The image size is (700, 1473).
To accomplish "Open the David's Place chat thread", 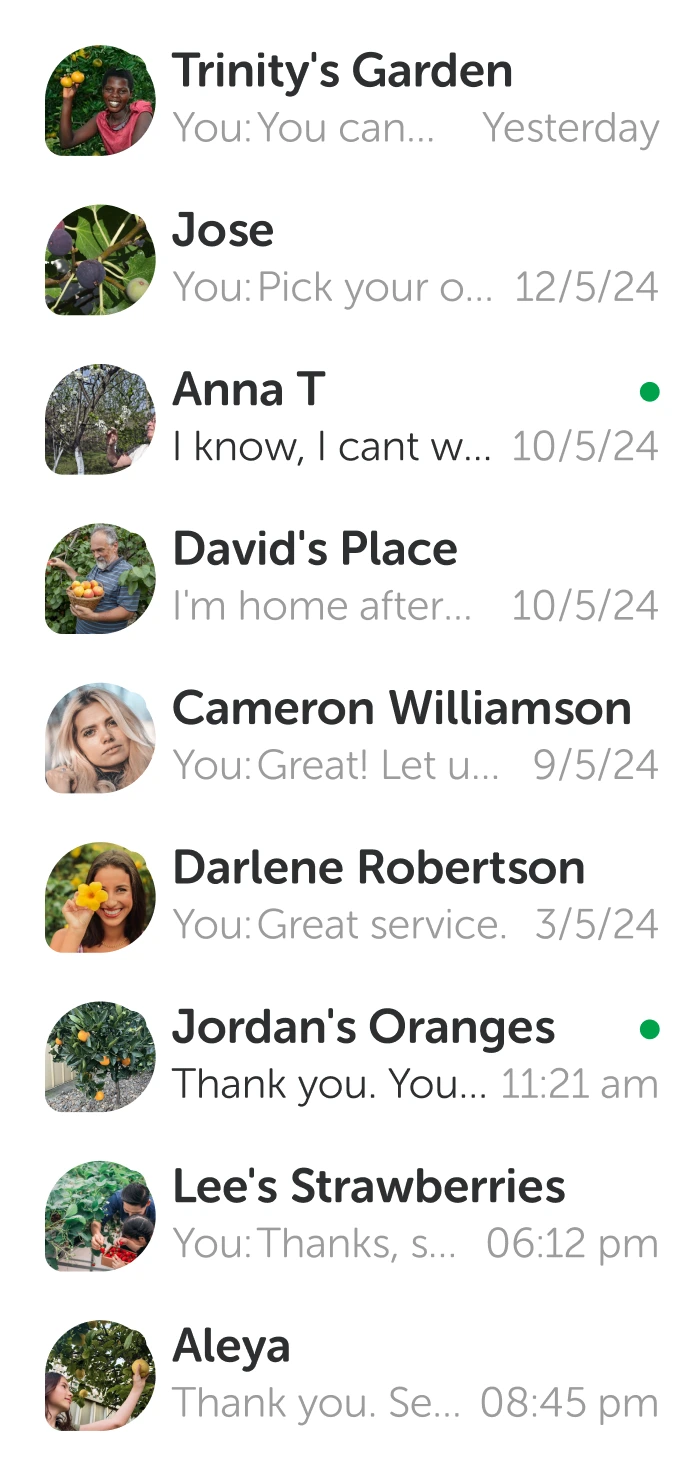I will pyautogui.click(x=350, y=578).
